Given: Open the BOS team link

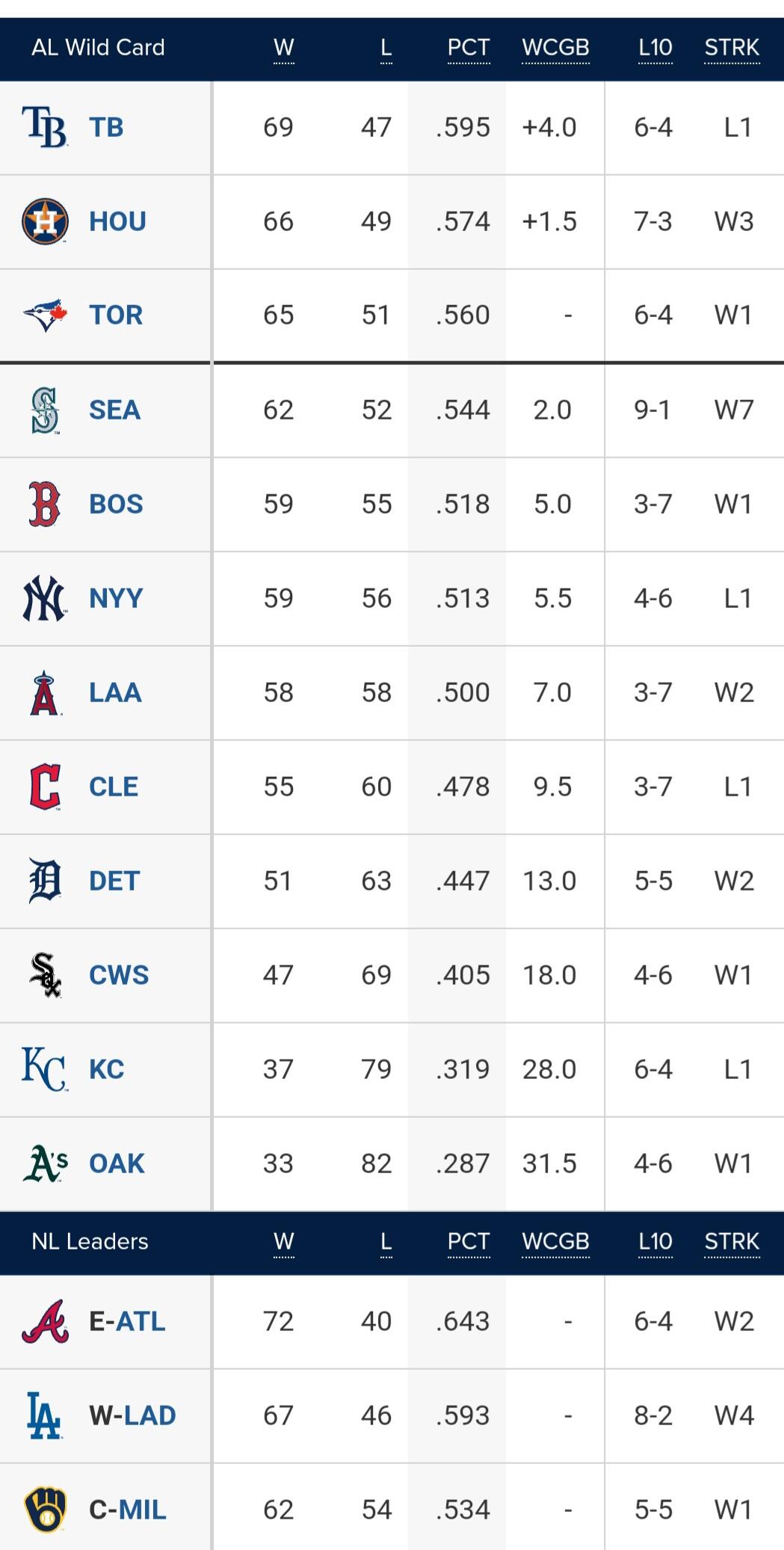Looking at the screenshot, I should click(x=116, y=504).
